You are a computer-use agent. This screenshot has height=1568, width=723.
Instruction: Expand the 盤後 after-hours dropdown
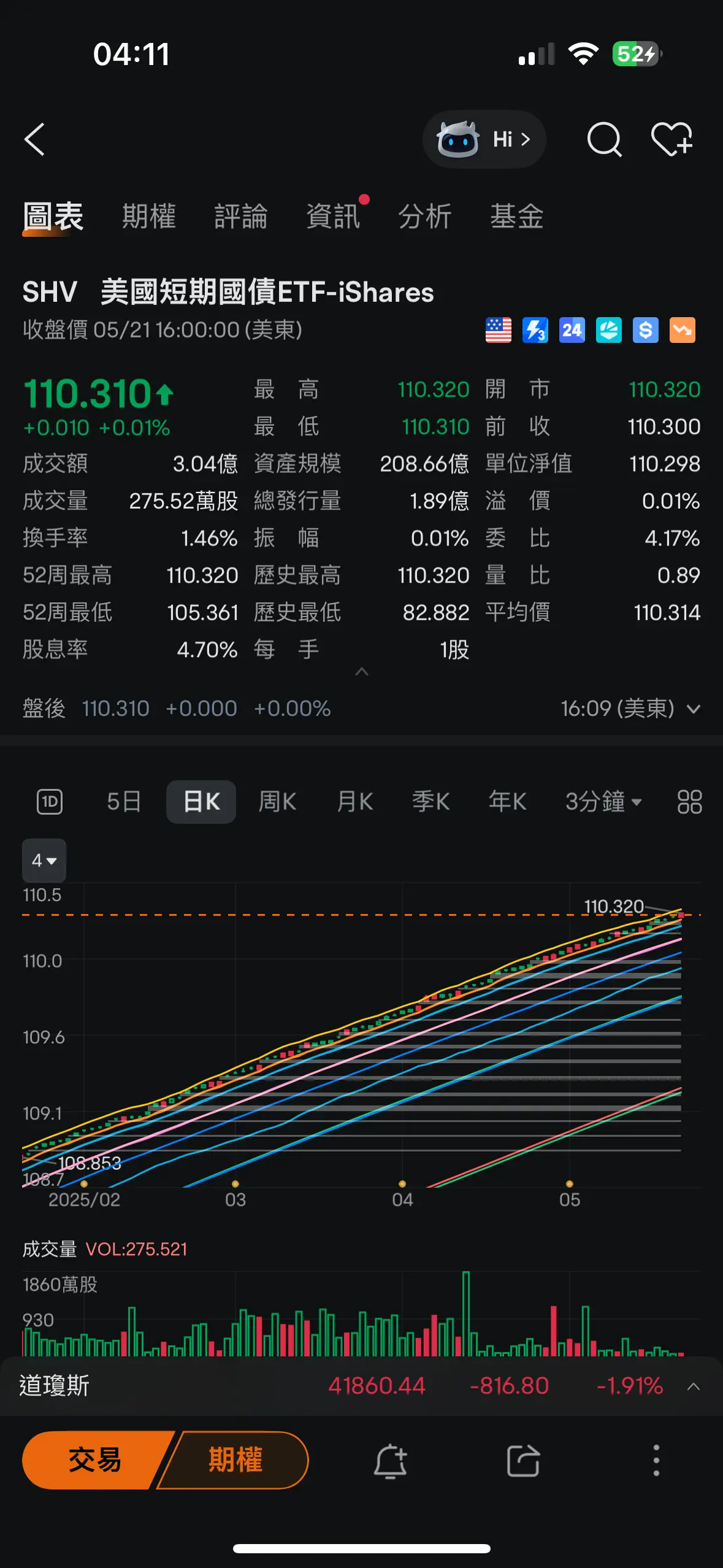(693, 709)
